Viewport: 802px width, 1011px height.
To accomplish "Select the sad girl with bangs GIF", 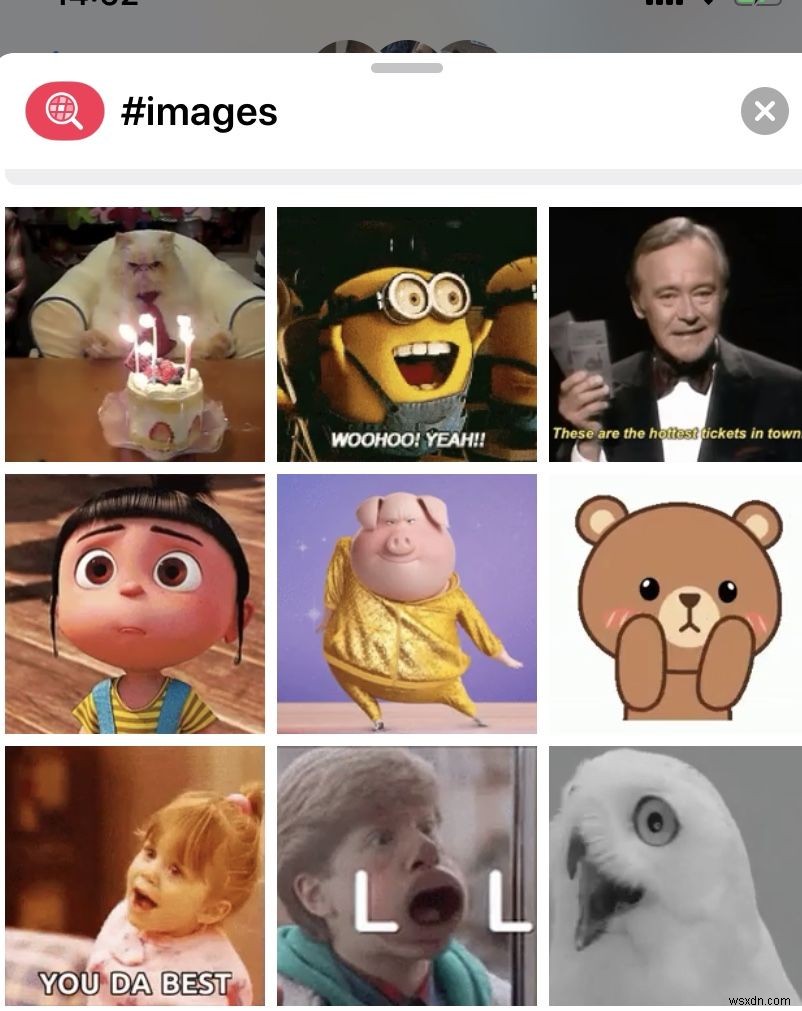I will tap(135, 603).
